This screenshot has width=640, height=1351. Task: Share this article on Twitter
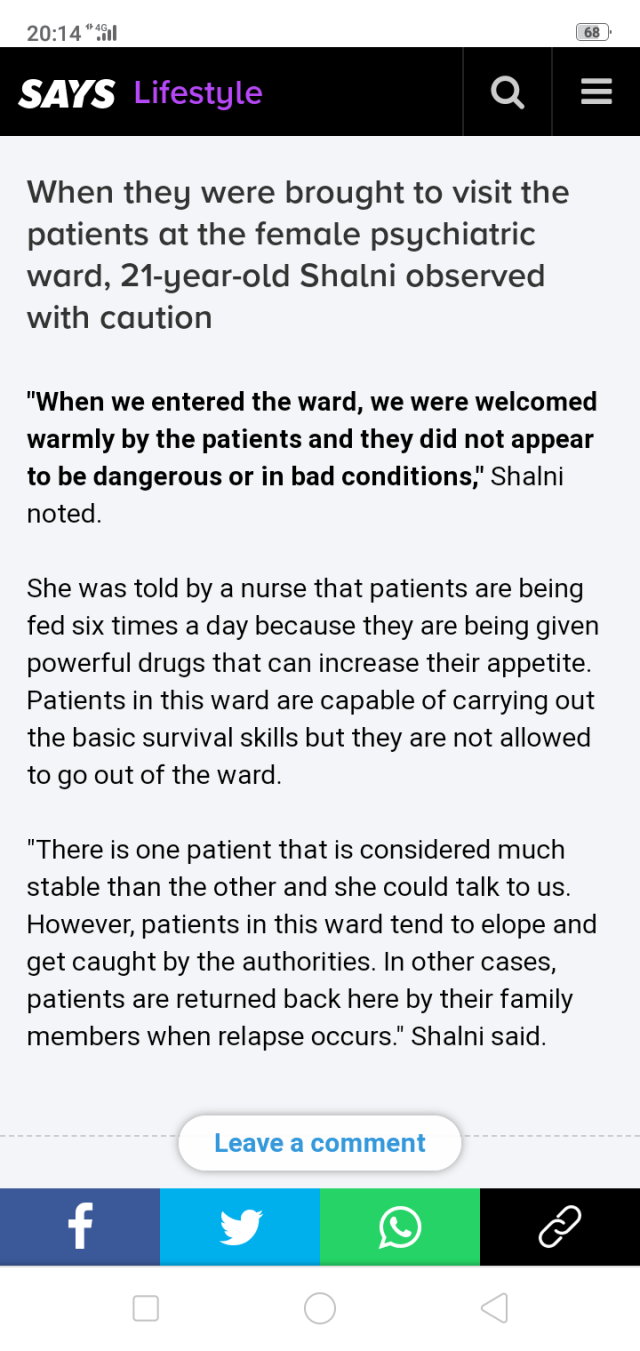point(240,1227)
